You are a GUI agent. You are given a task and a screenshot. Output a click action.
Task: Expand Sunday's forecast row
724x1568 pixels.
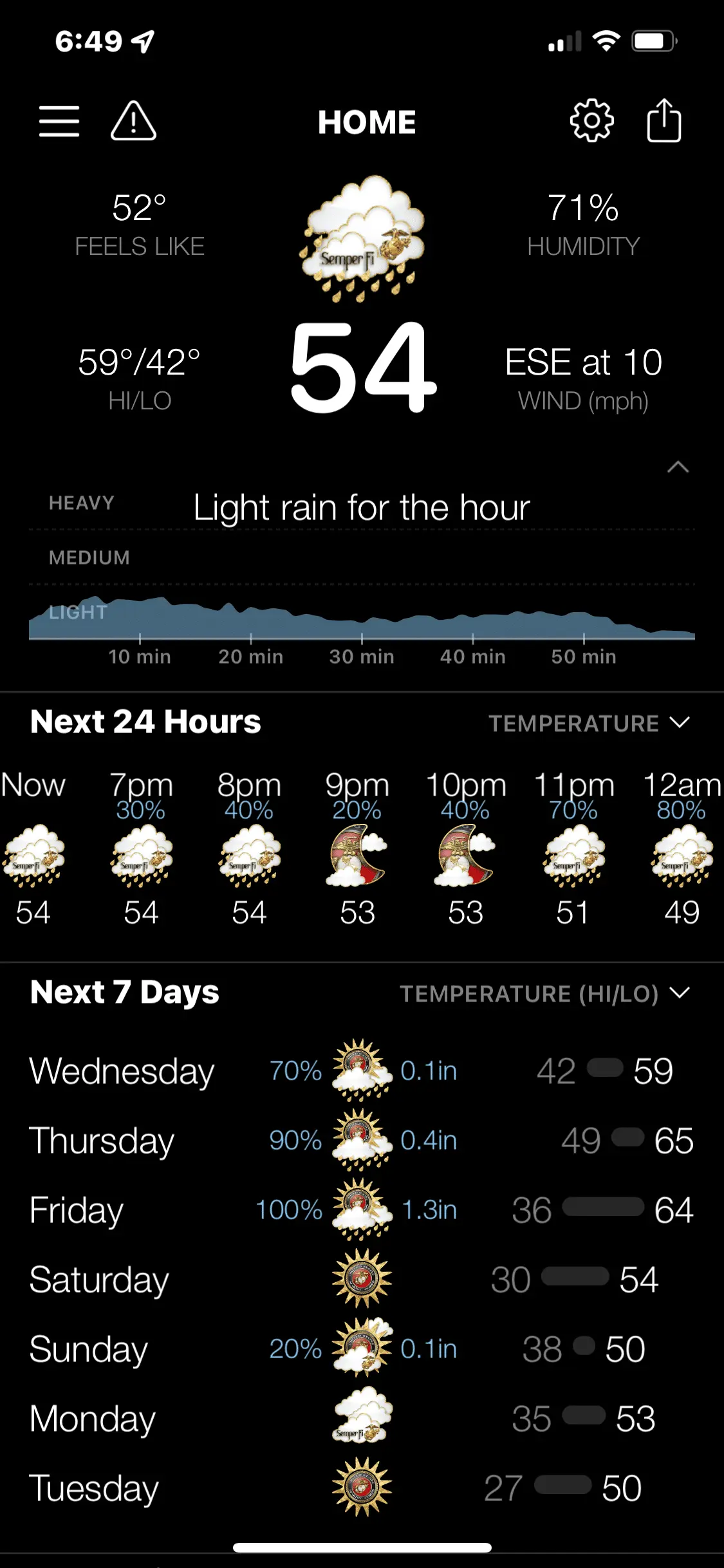[x=360, y=1349]
